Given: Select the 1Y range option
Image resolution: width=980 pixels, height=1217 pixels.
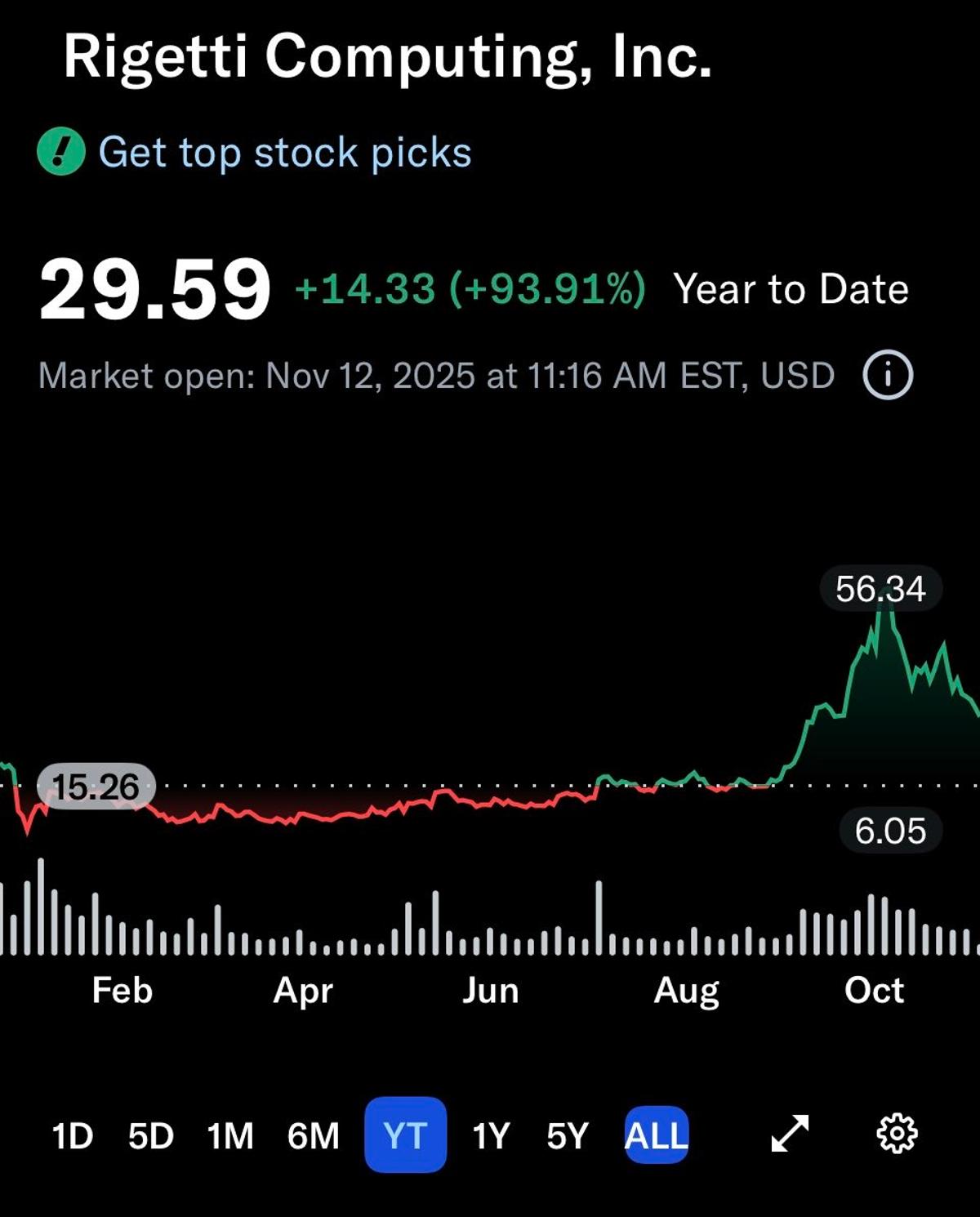Looking at the screenshot, I should pyautogui.click(x=490, y=1134).
